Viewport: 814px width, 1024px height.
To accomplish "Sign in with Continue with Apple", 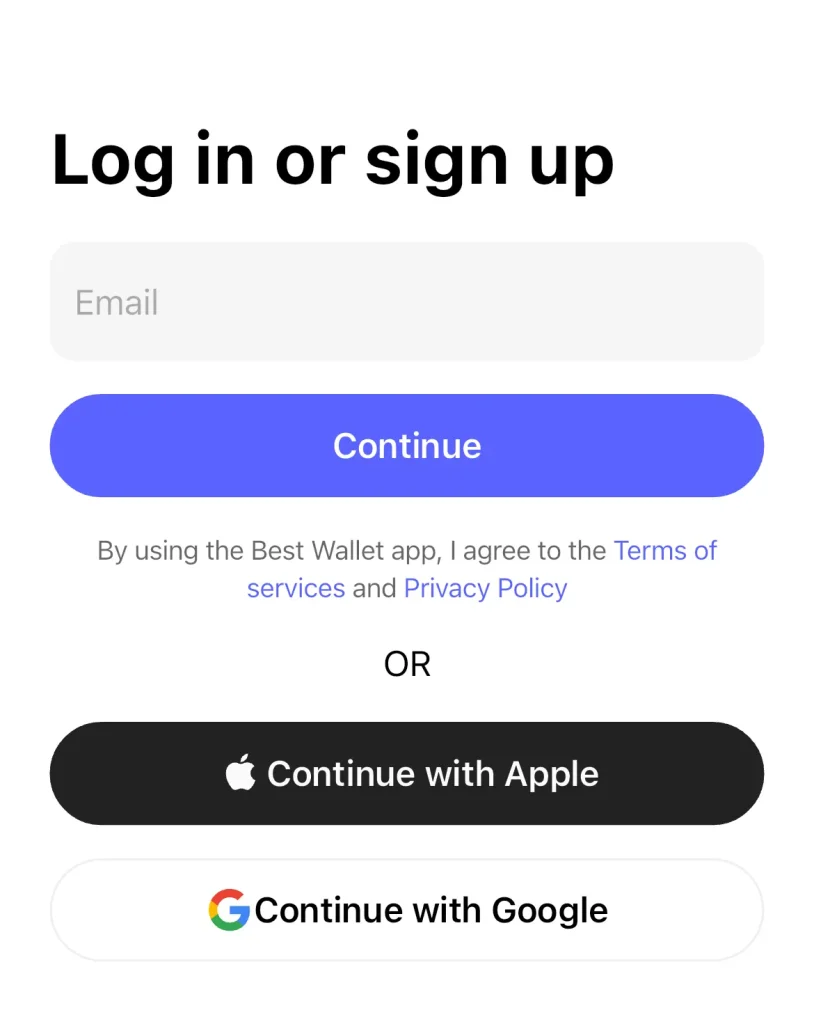I will coord(406,773).
